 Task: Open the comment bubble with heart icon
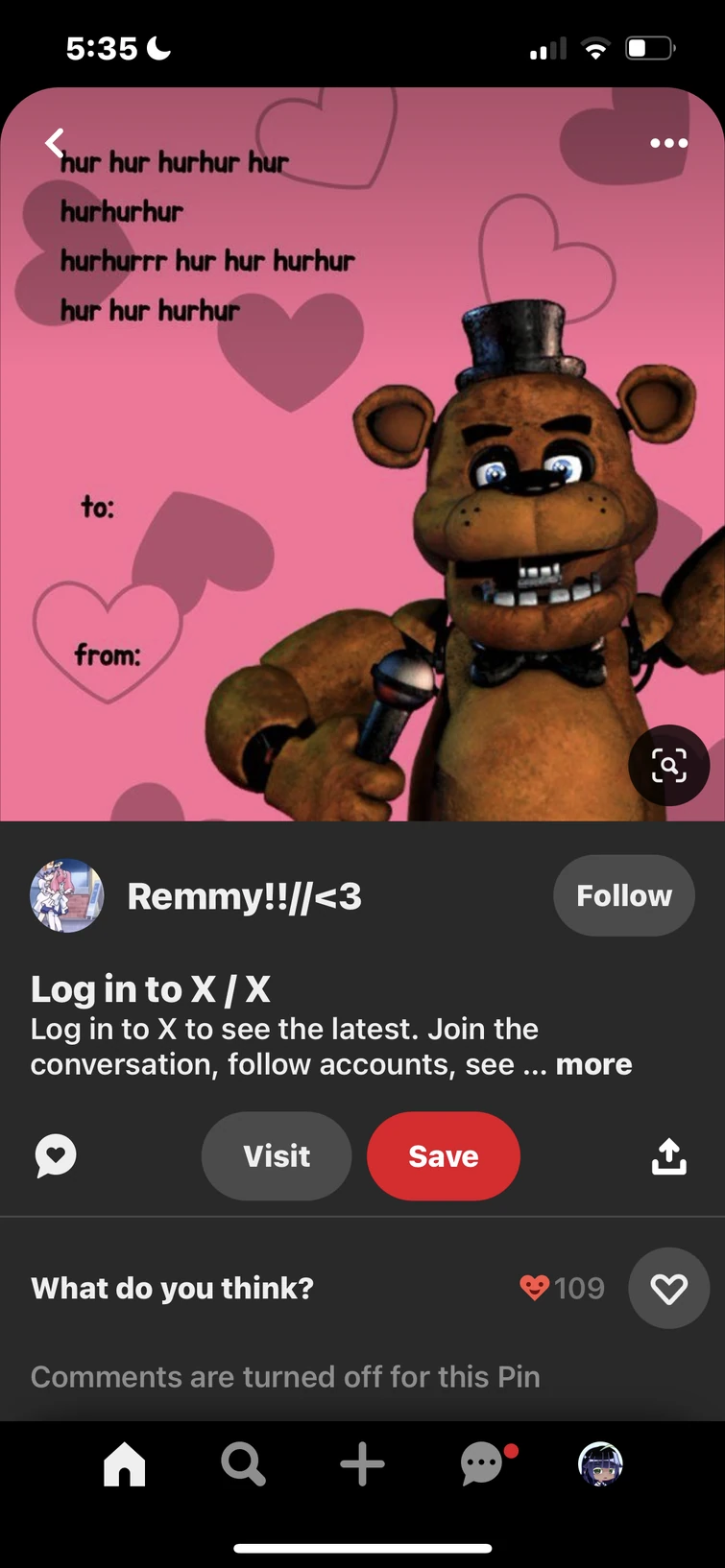[x=56, y=1155]
